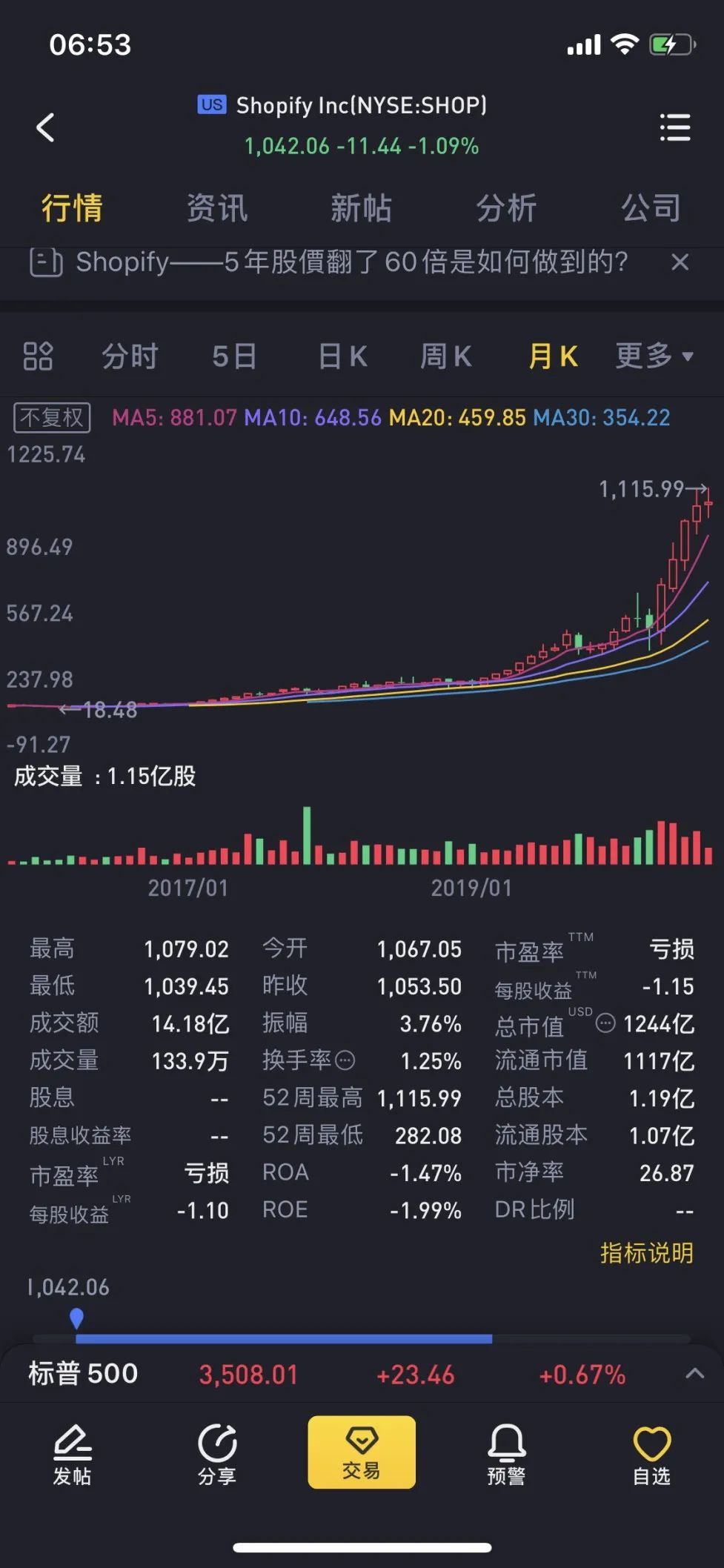724x1568 pixels.
Task: Tap the 交易 trade button
Action: (362, 1452)
